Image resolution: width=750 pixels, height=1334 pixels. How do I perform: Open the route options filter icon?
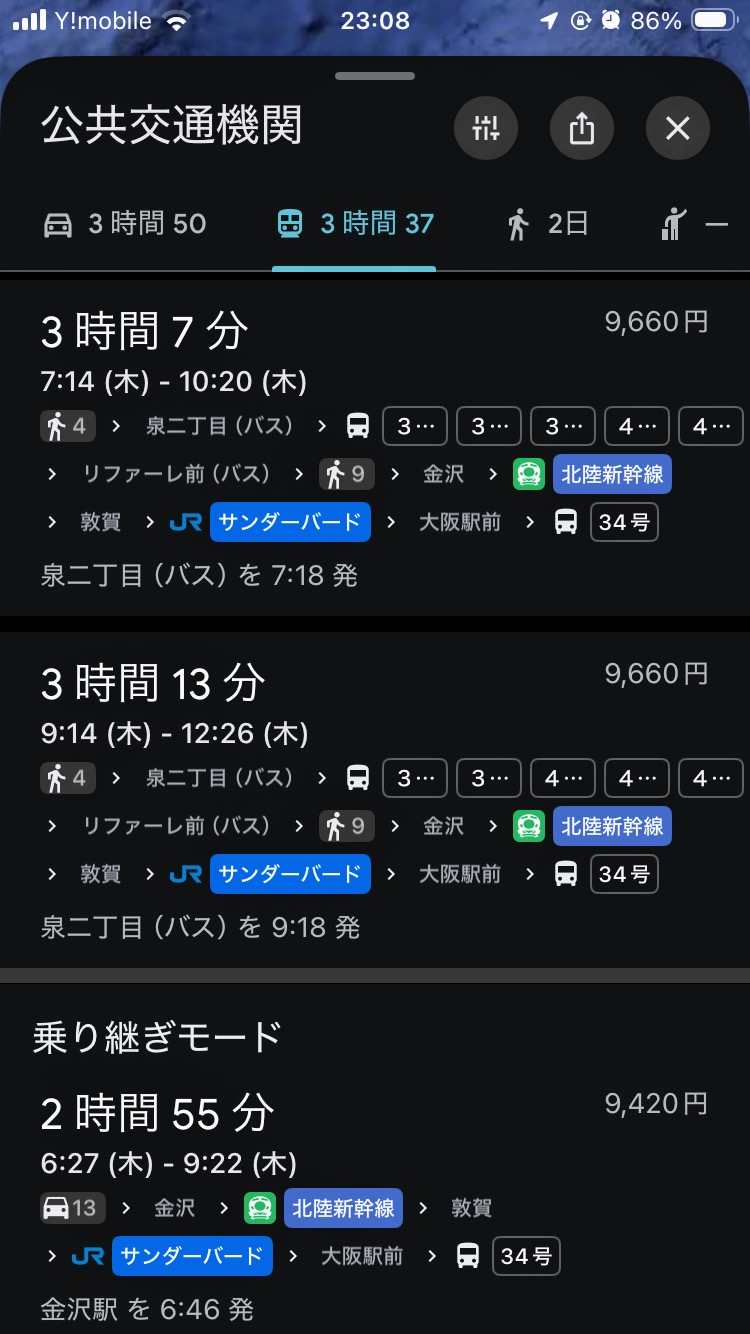click(486, 128)
